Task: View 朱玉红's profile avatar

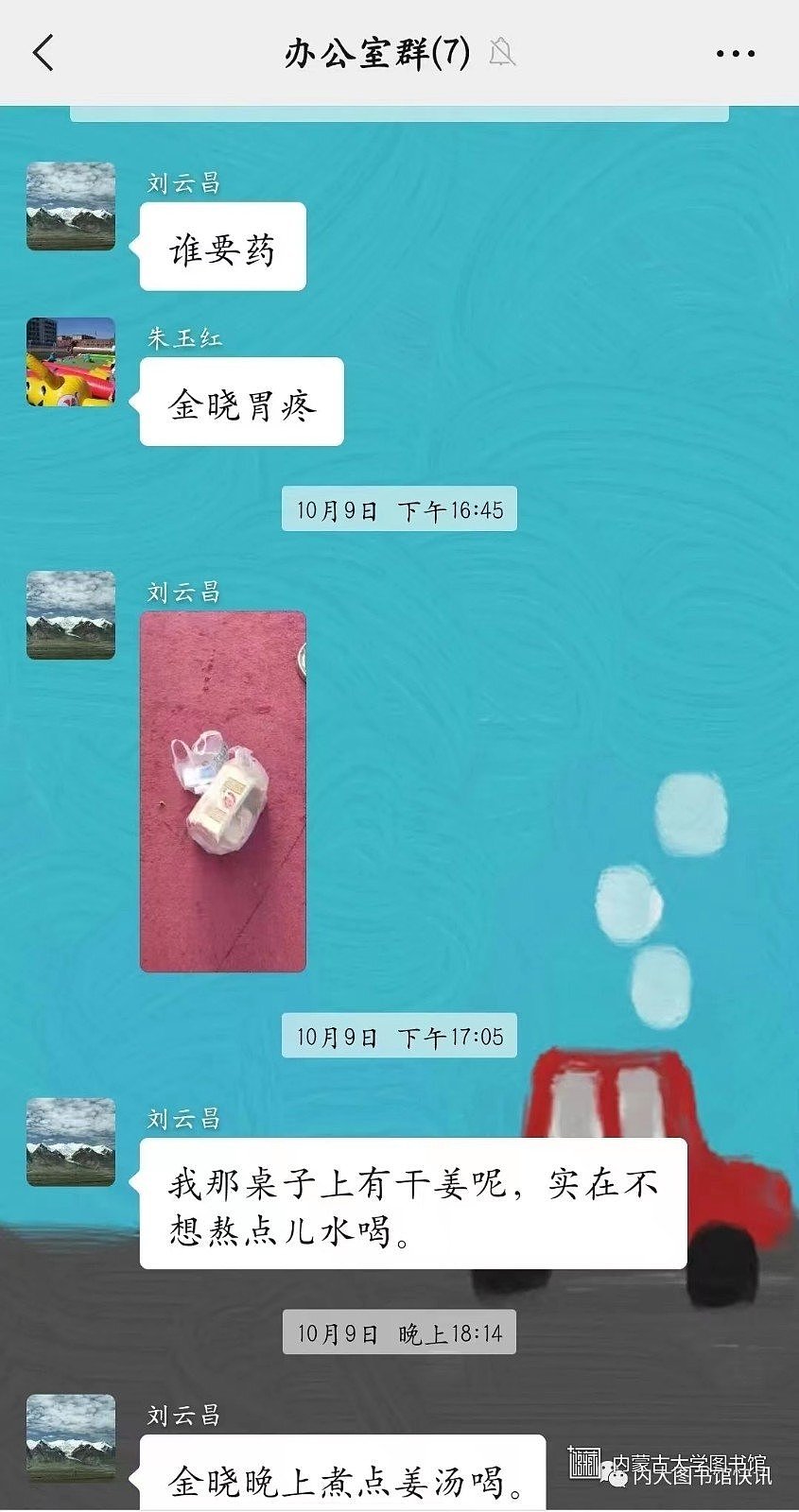Action: 71,362
